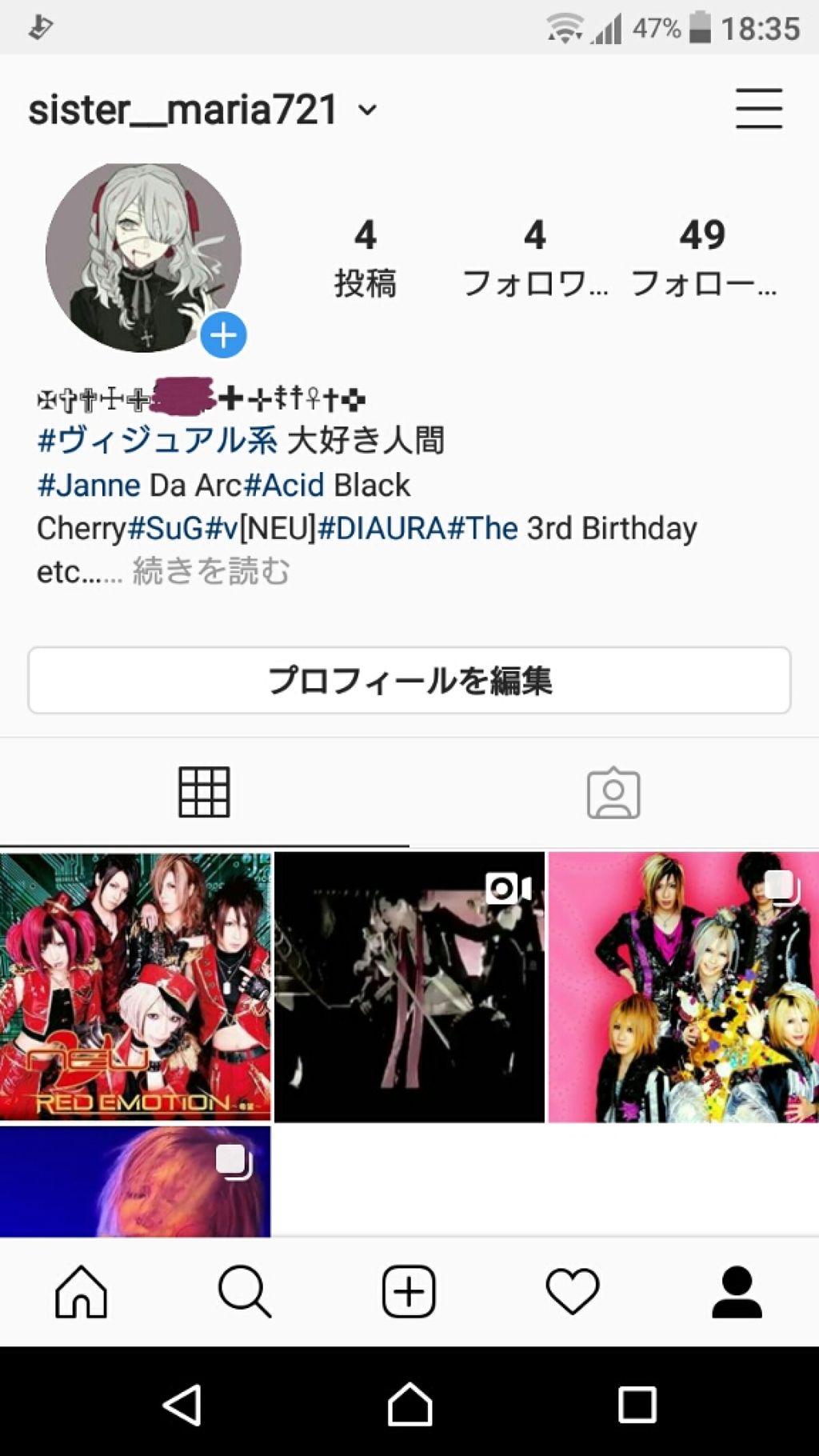819x1456 pixels.
Task: Open the RED EMOTION post
Action: pos(135,986)
